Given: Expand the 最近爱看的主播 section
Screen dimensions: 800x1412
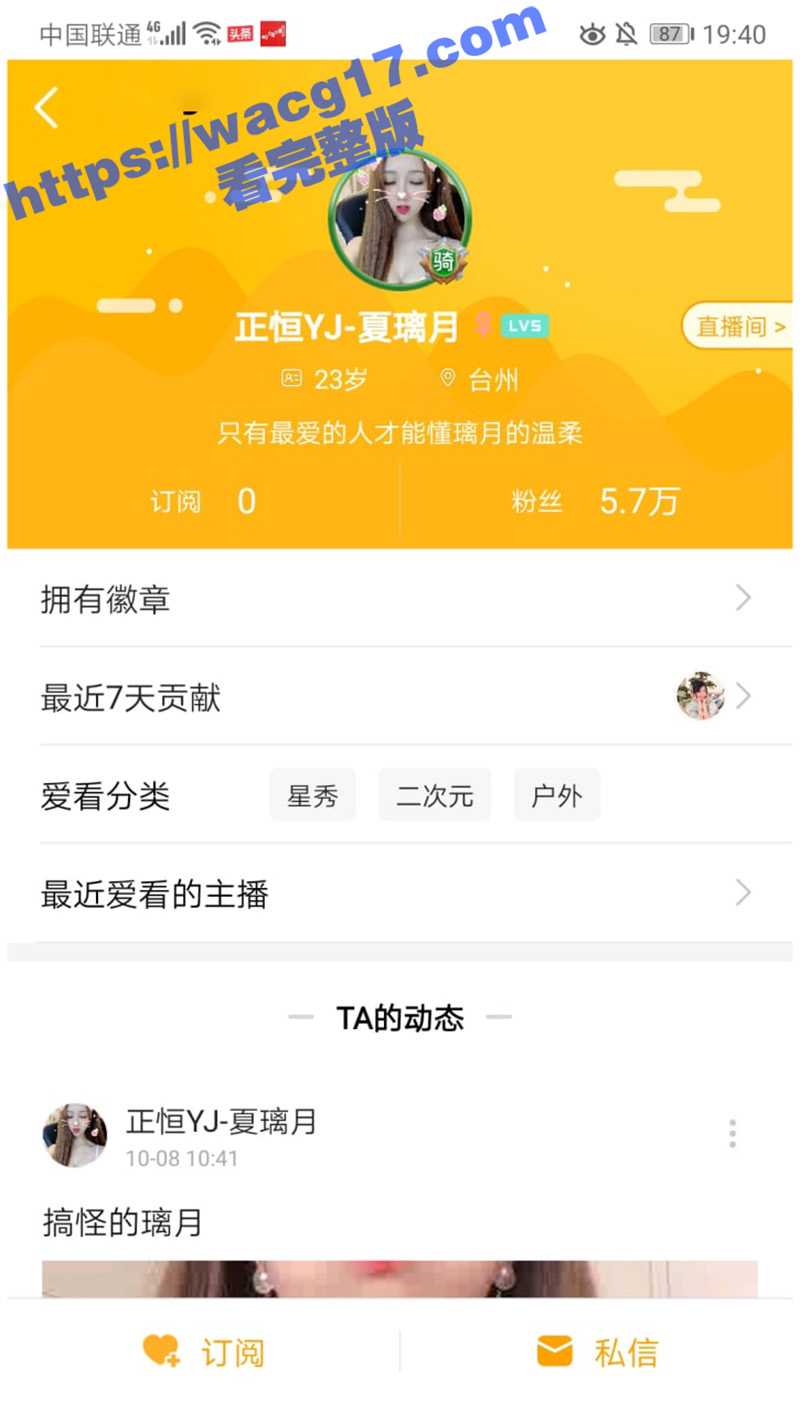Looking at the screenshot, I should [x=400, y=893].
